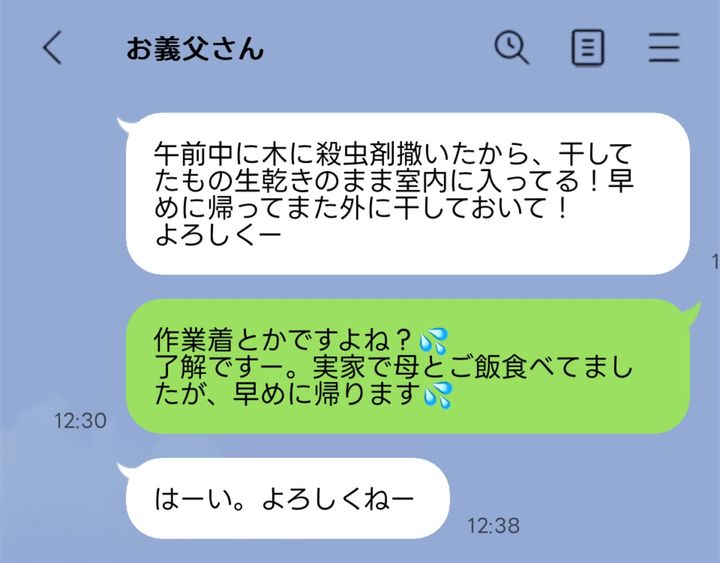
Task: Open the chat hamburger menu
Action: coord(663,47)
